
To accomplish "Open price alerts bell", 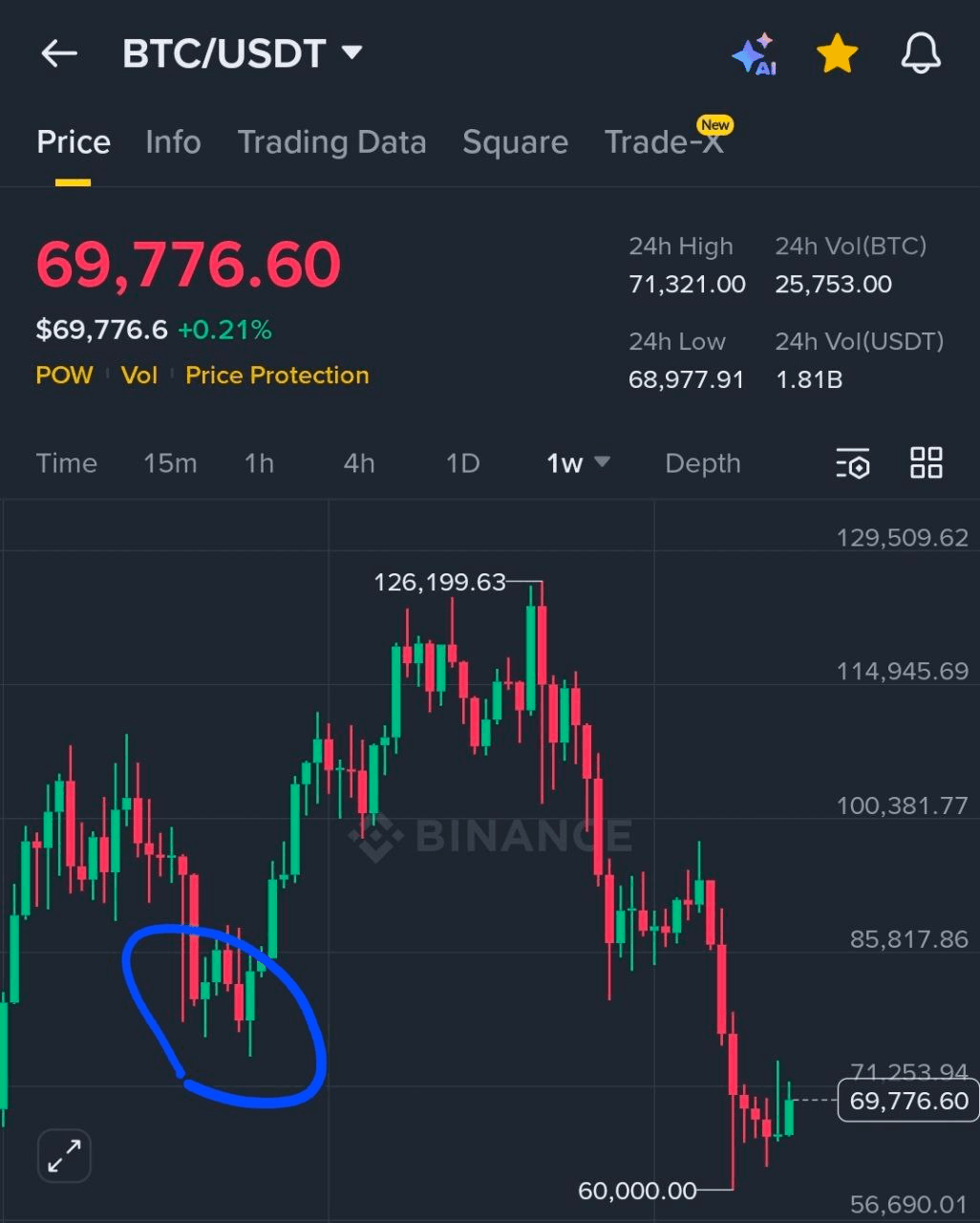I will tap(921, 54).
